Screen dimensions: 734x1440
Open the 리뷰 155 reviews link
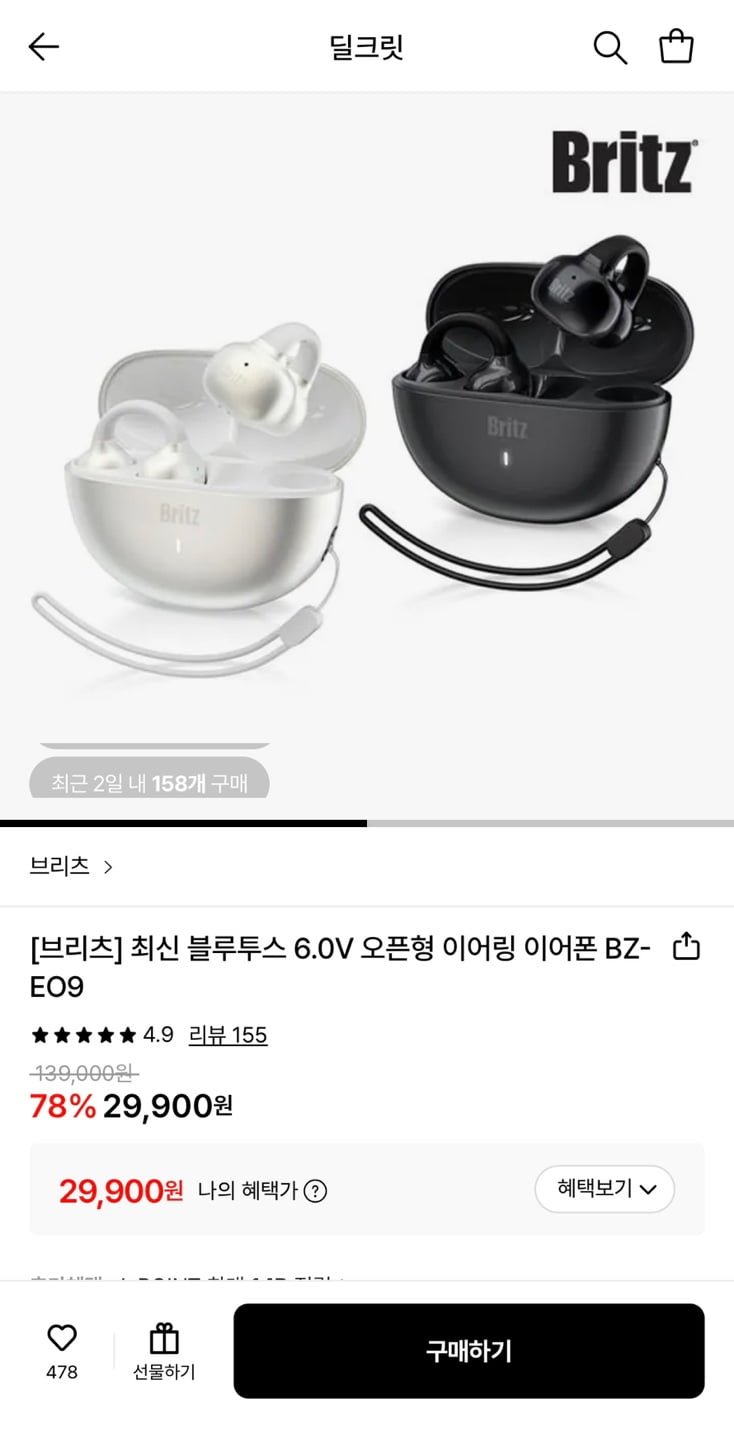pos(228,1034)
